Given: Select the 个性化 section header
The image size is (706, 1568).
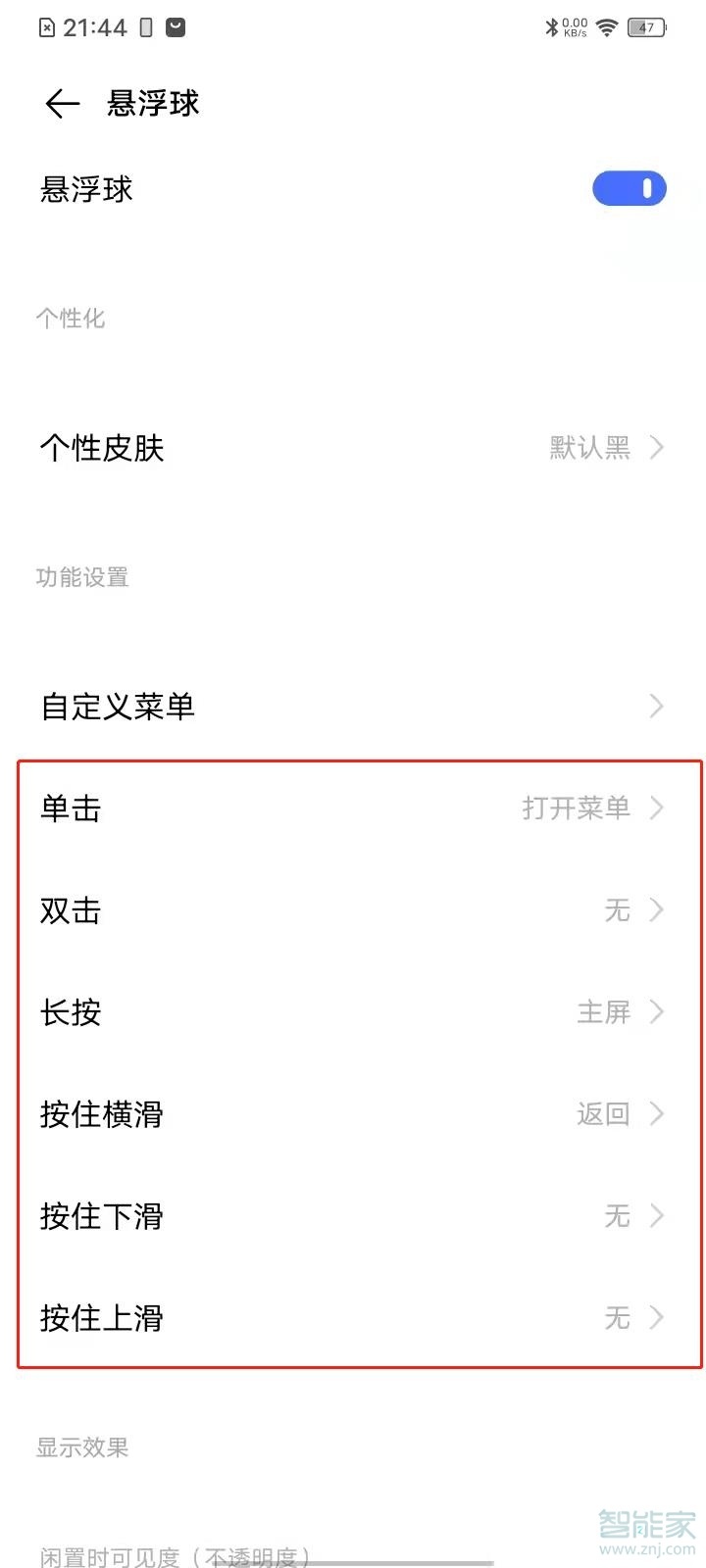Looking at the screenshot, I should click(71, 317).
